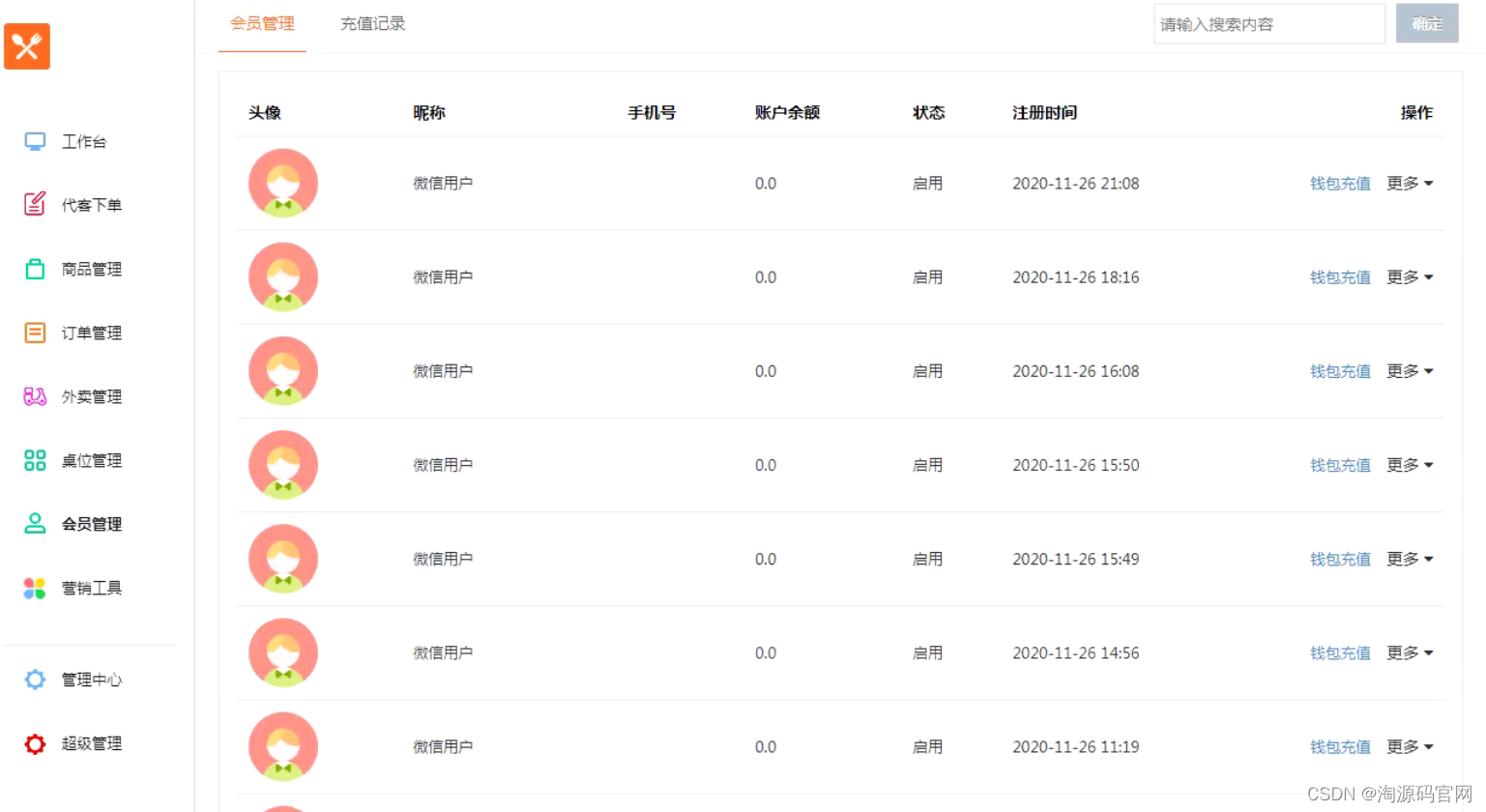Open 工作台 in the sidebar
Screen dimensions: 1486x812
[83, 142]
